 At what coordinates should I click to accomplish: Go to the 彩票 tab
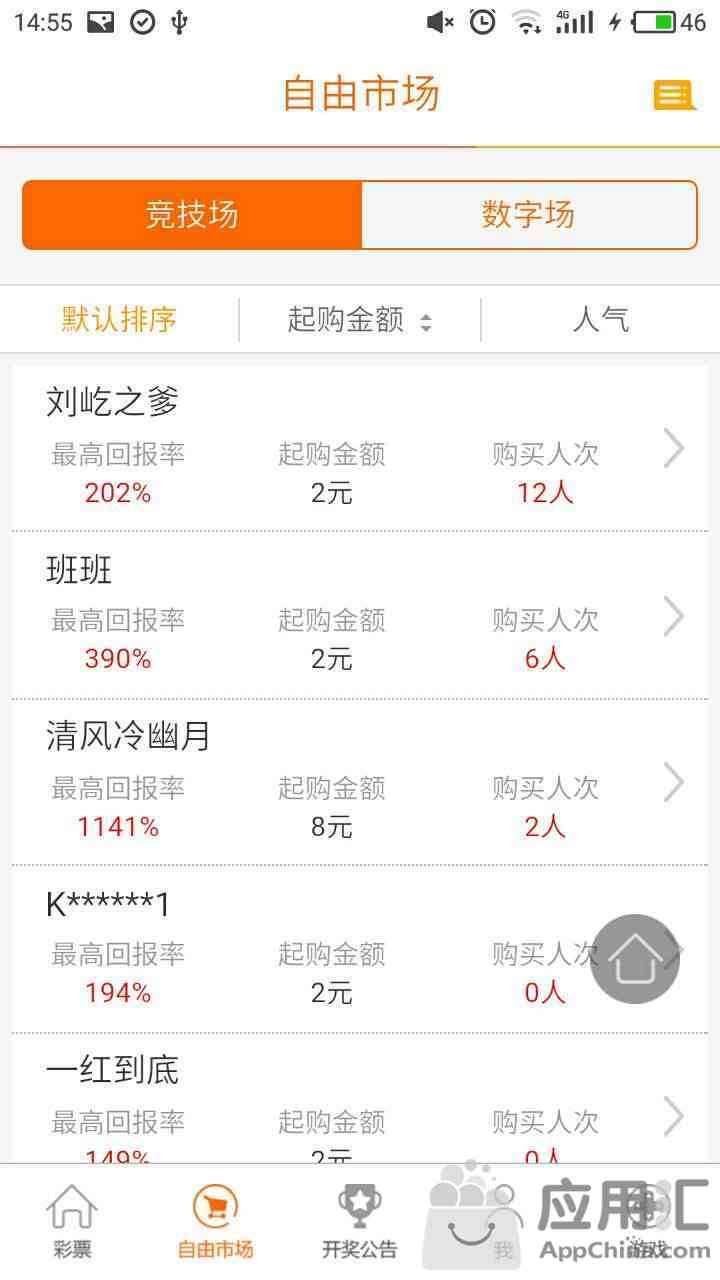(x=72, y=1221)
